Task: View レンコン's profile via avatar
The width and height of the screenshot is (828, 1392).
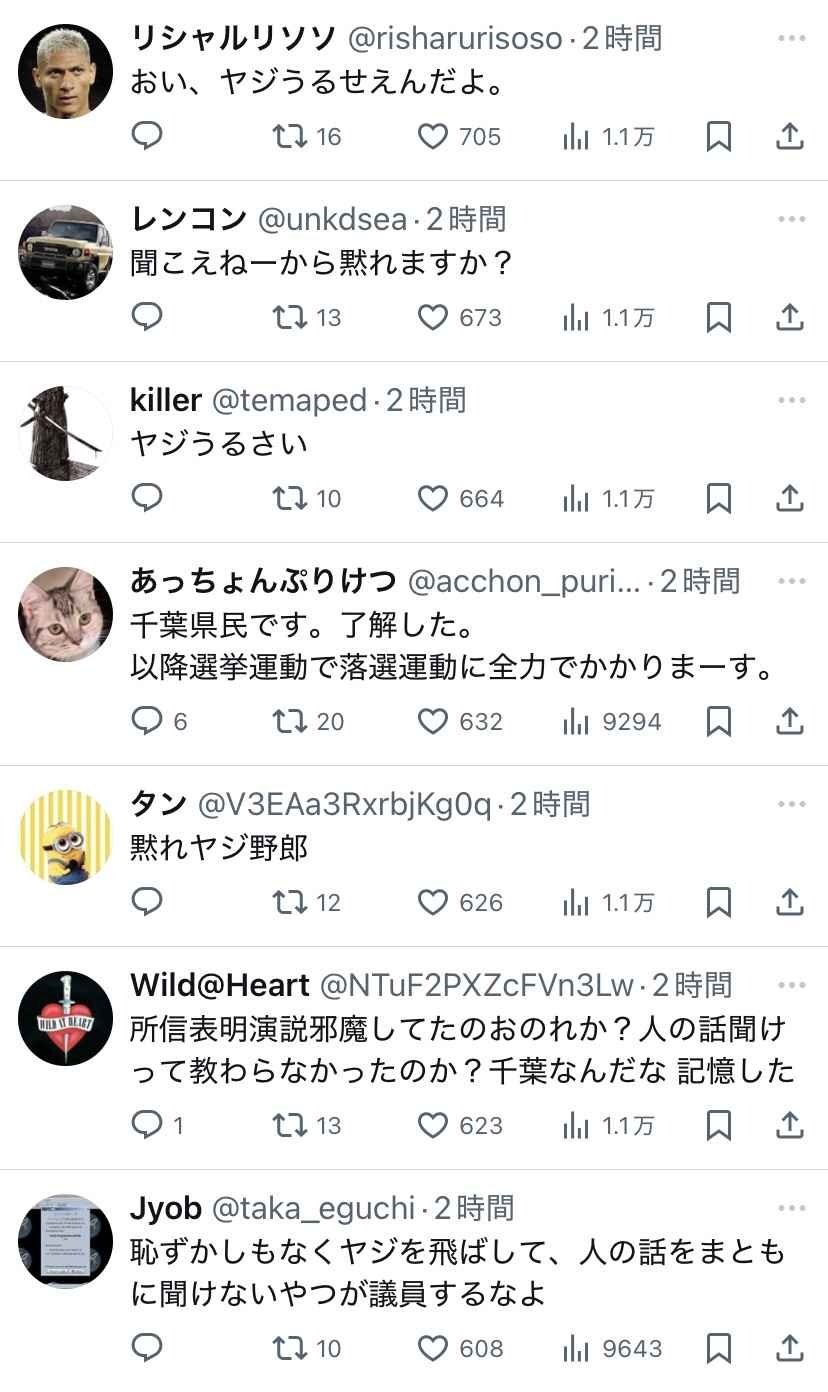Action: (x=66, y=252)
